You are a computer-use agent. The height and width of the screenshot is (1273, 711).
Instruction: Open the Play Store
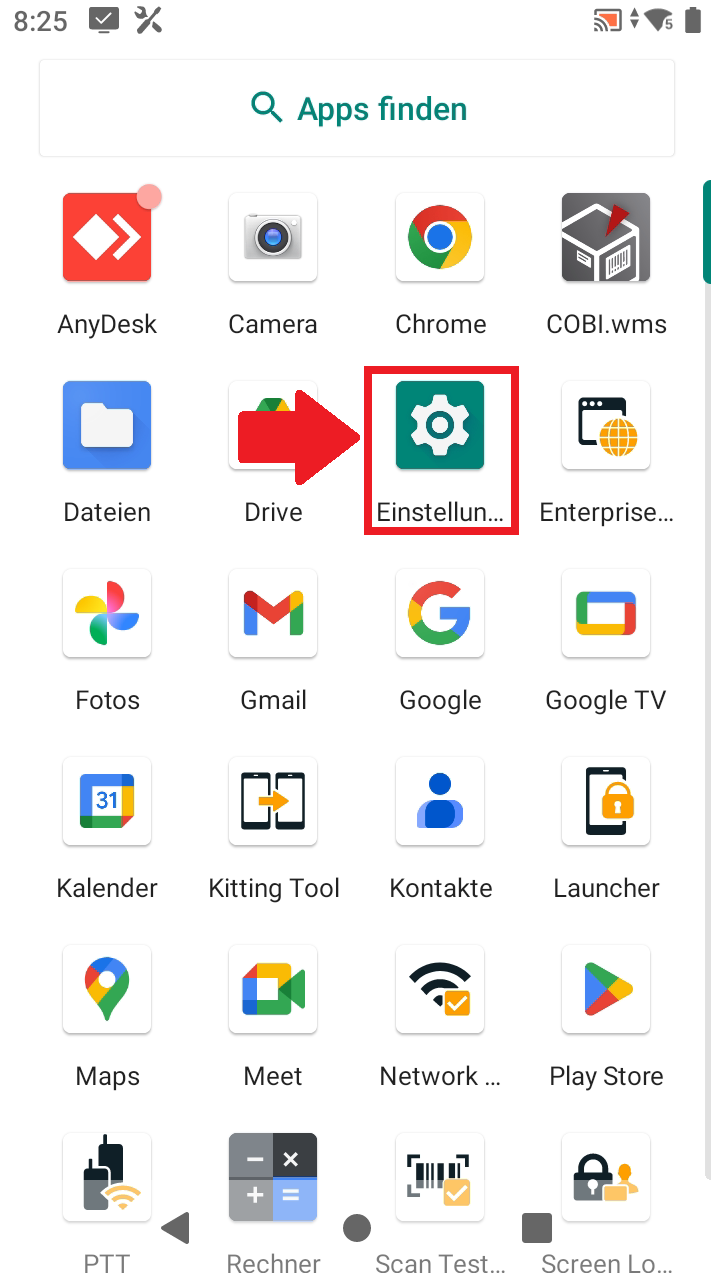coord(606,990)
